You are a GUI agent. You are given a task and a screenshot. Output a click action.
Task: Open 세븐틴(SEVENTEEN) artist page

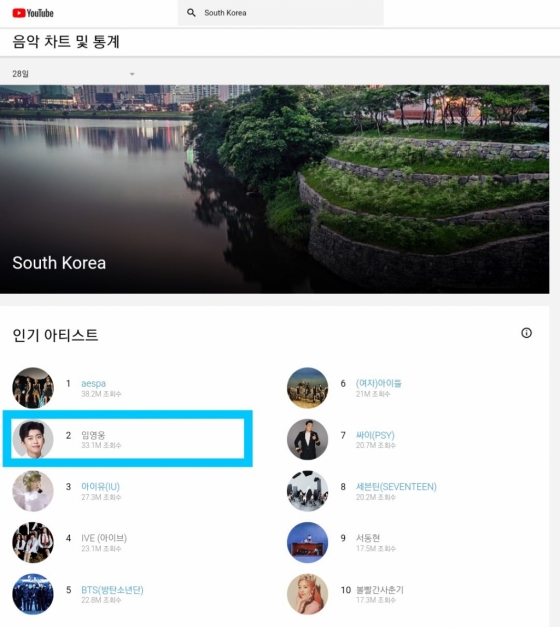[396, 486]
